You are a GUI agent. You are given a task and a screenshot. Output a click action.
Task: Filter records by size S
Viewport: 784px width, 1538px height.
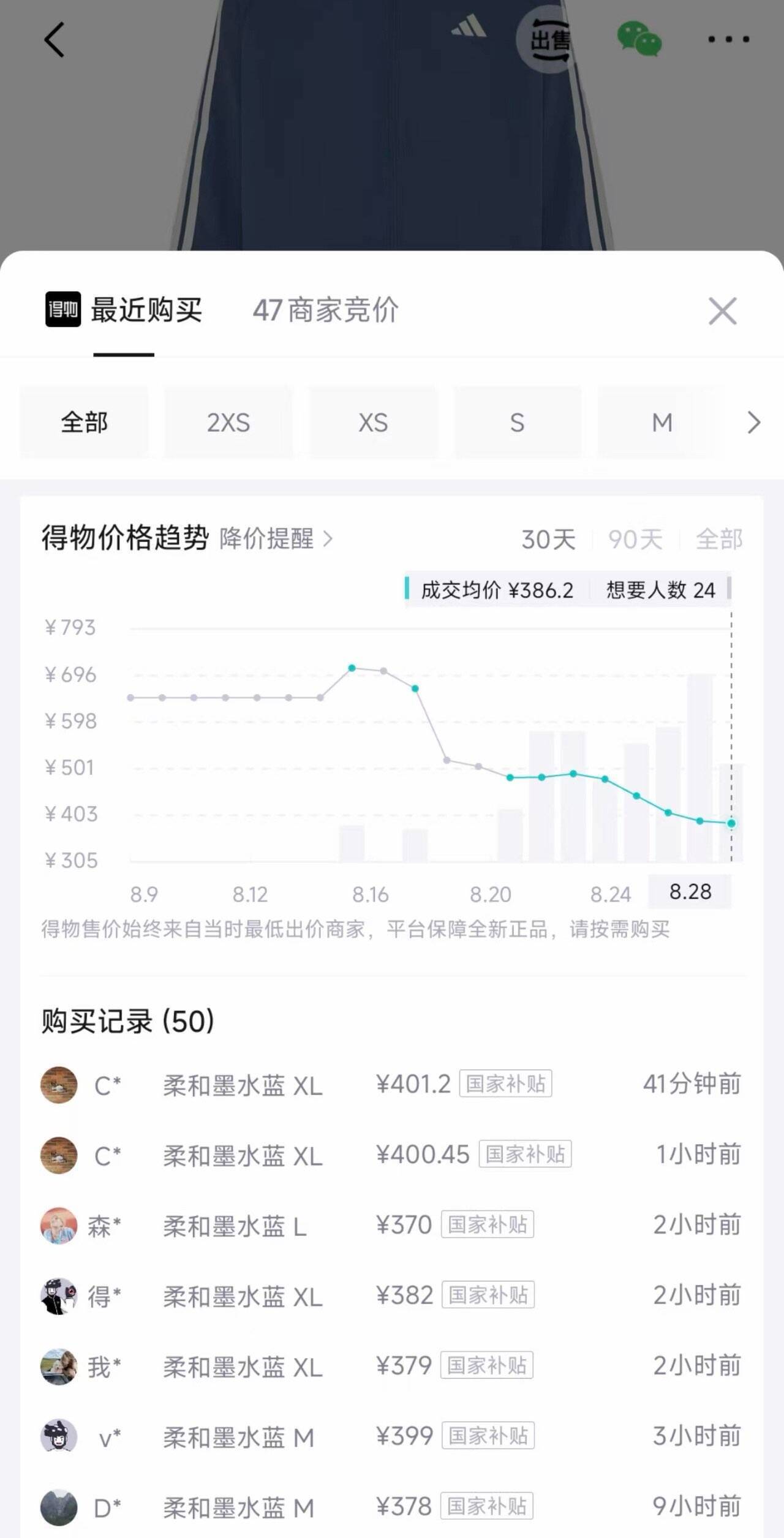(x=518, y=422)
